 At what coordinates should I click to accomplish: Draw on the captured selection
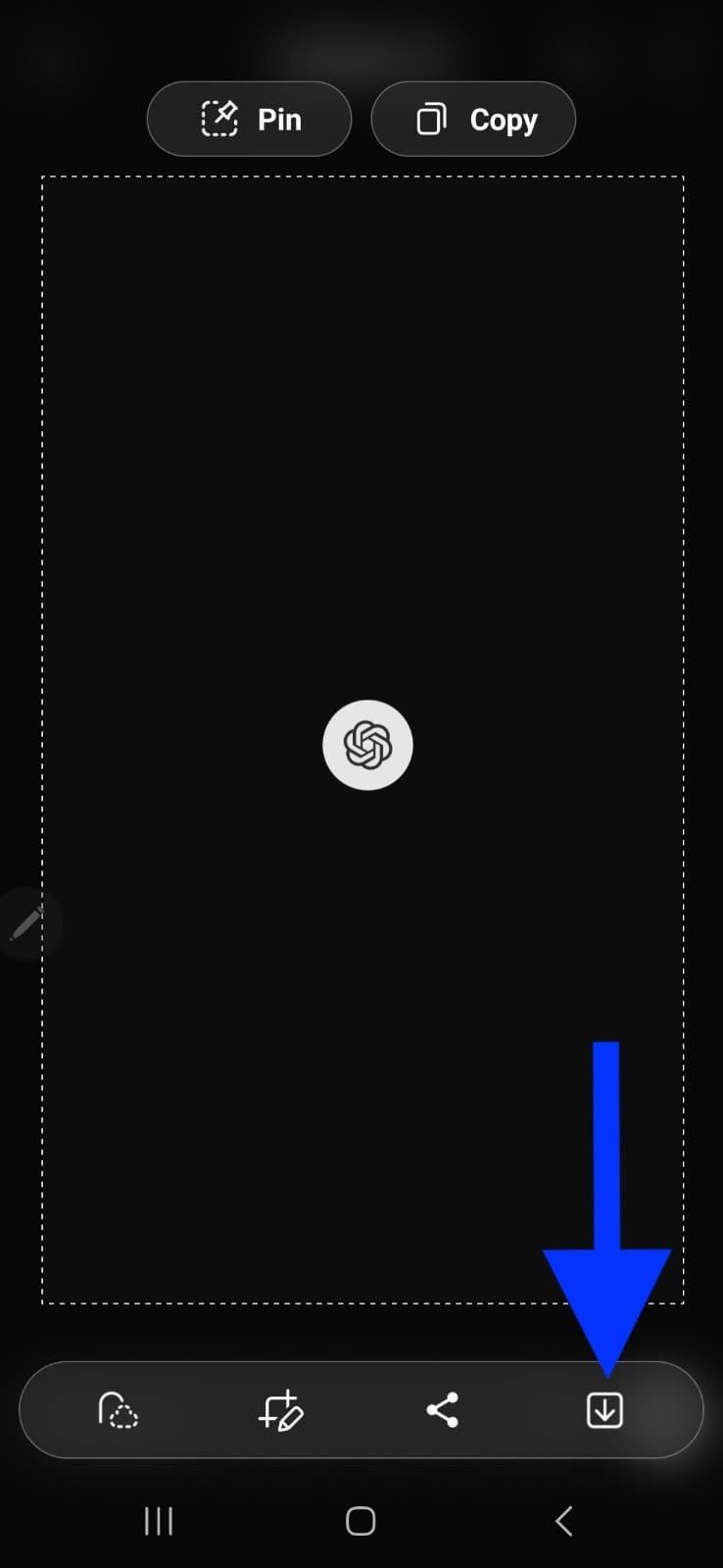coord(280,1411)
